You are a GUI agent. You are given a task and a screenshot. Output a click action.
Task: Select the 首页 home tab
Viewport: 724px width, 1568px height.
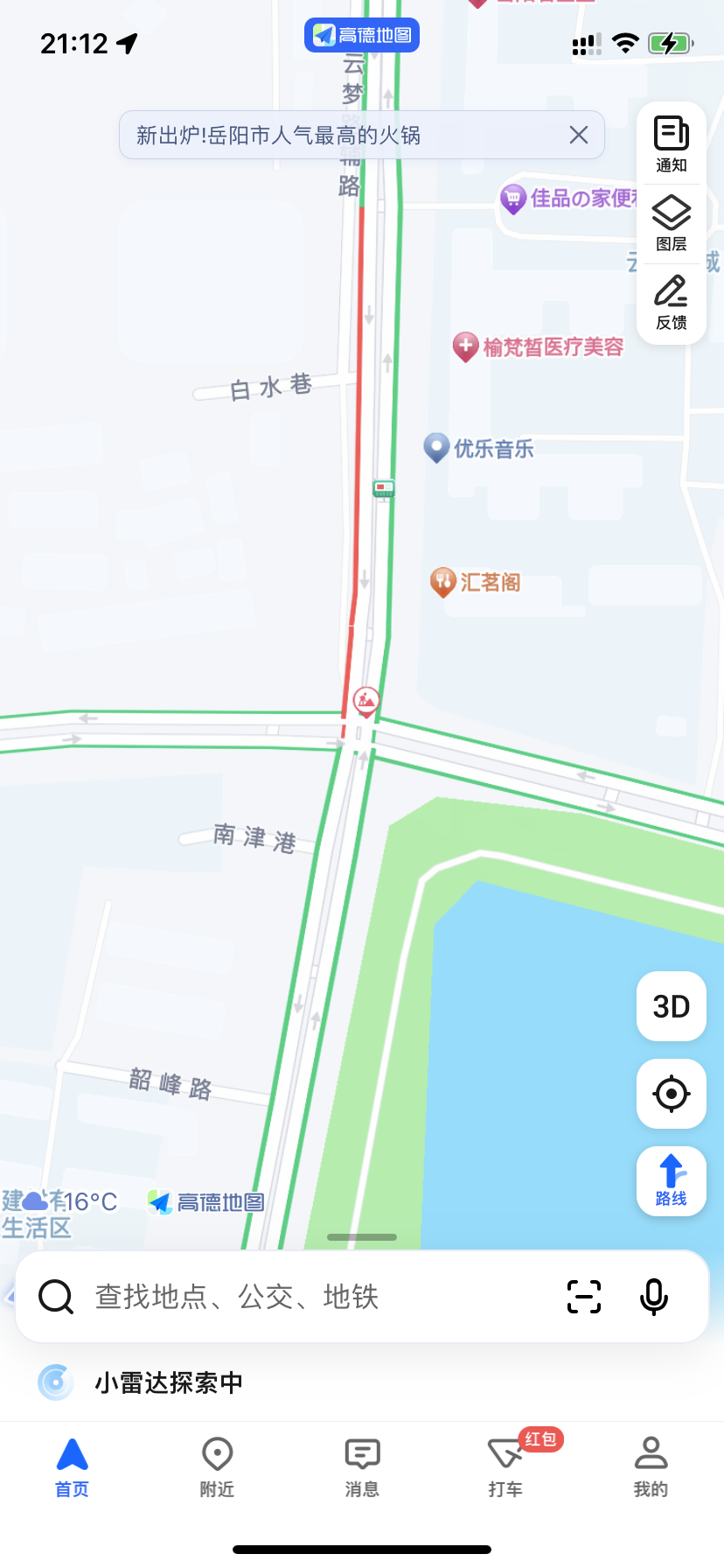click(72, 1464)
